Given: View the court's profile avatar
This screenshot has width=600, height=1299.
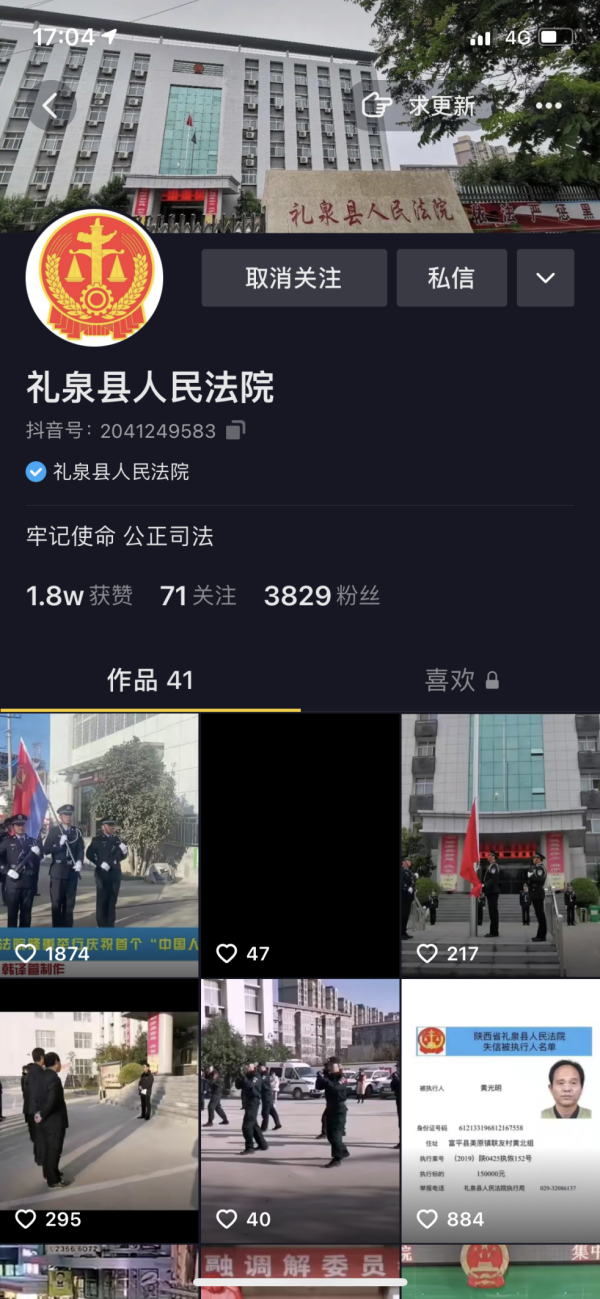Looking at the screenshot, I should click(94, 277).
